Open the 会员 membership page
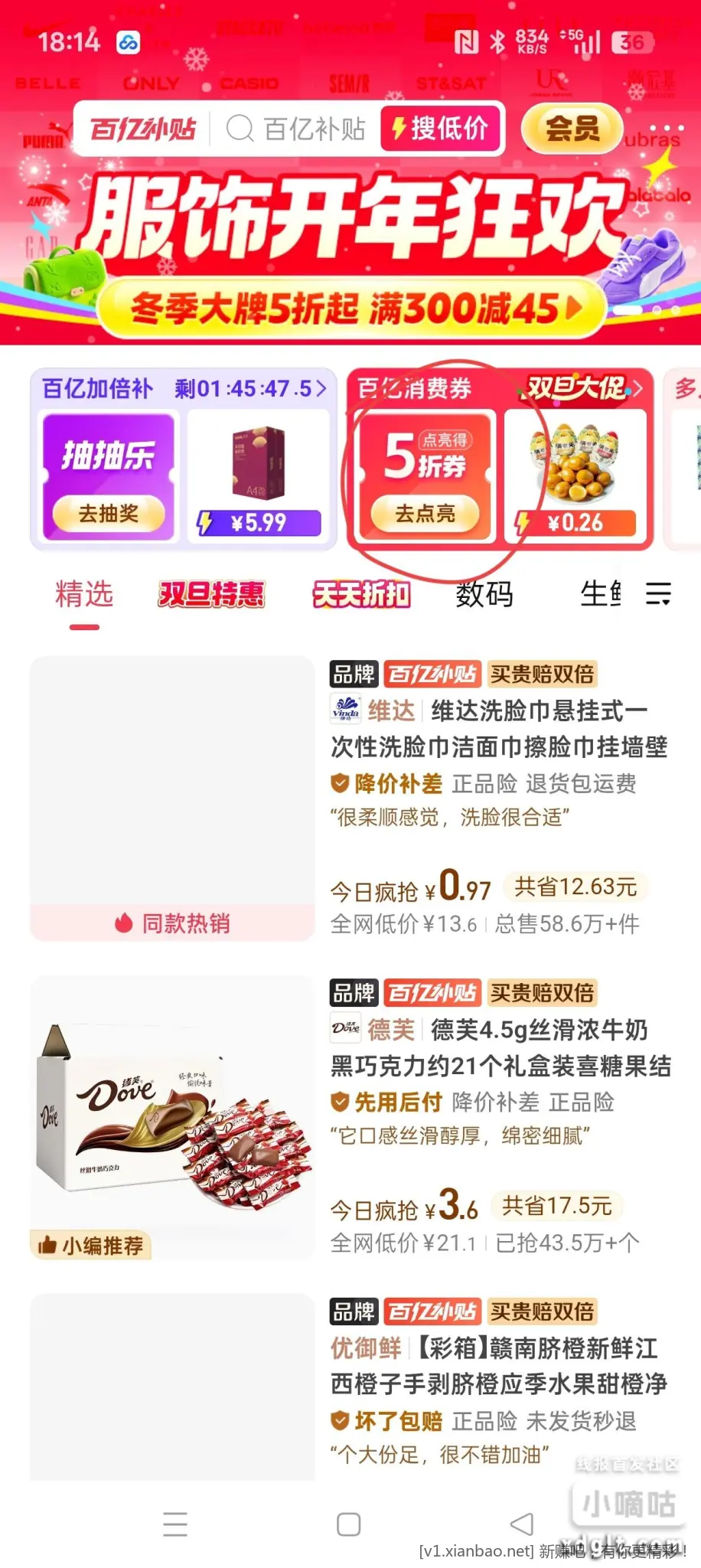This screenshot has height=1568, width=701. 572,129
